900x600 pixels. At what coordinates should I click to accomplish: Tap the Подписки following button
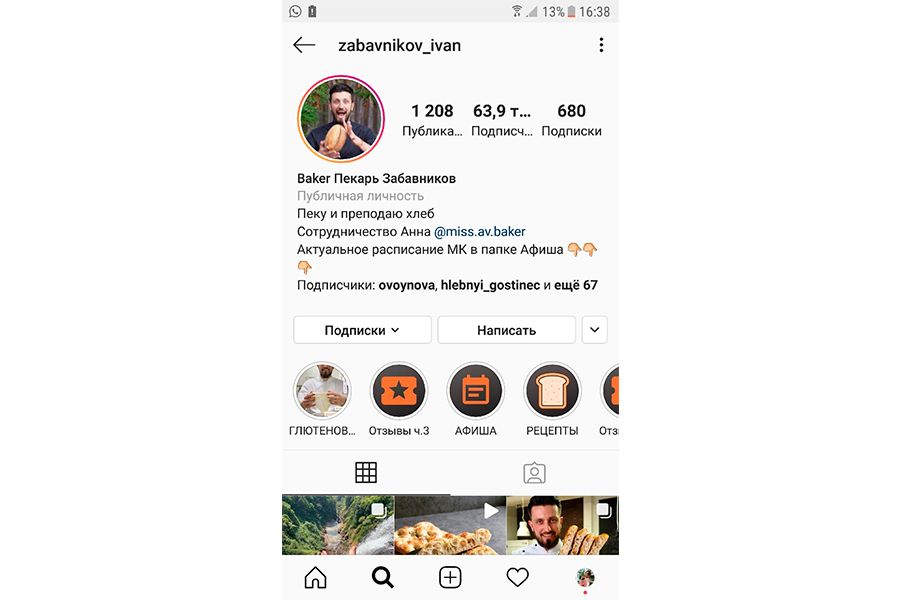tap(362, 330)
